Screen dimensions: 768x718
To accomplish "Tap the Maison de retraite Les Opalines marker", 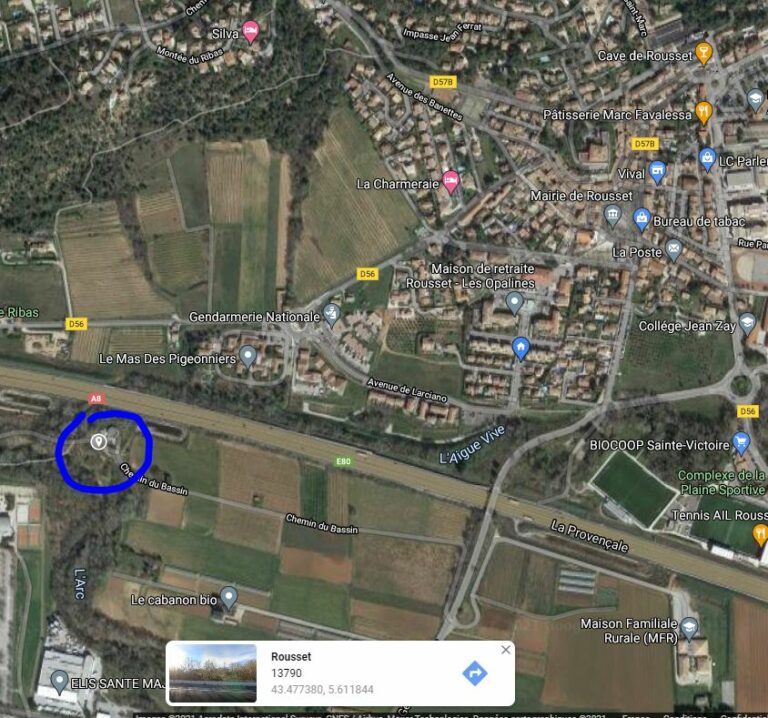I will (x=515, y=301).
